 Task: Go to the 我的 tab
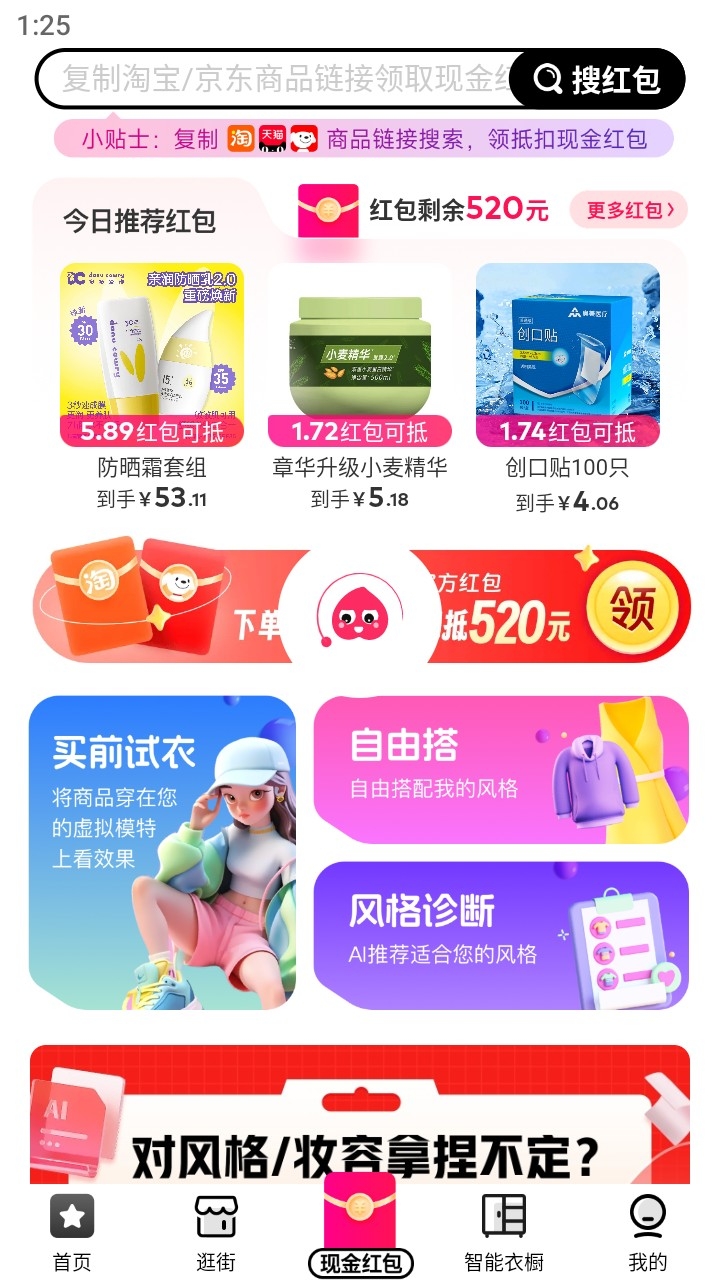point(648,1232)
